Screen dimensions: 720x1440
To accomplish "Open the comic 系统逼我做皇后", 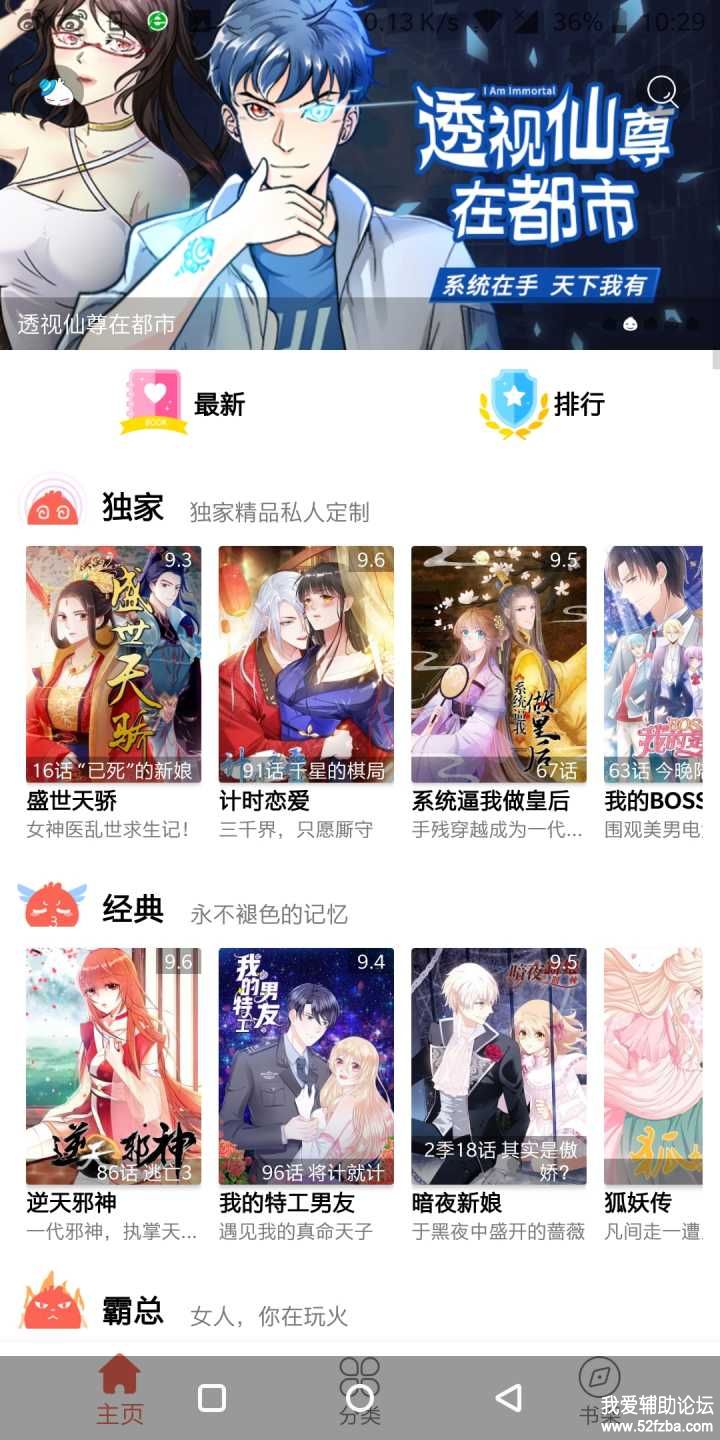I will click(498, 664).
